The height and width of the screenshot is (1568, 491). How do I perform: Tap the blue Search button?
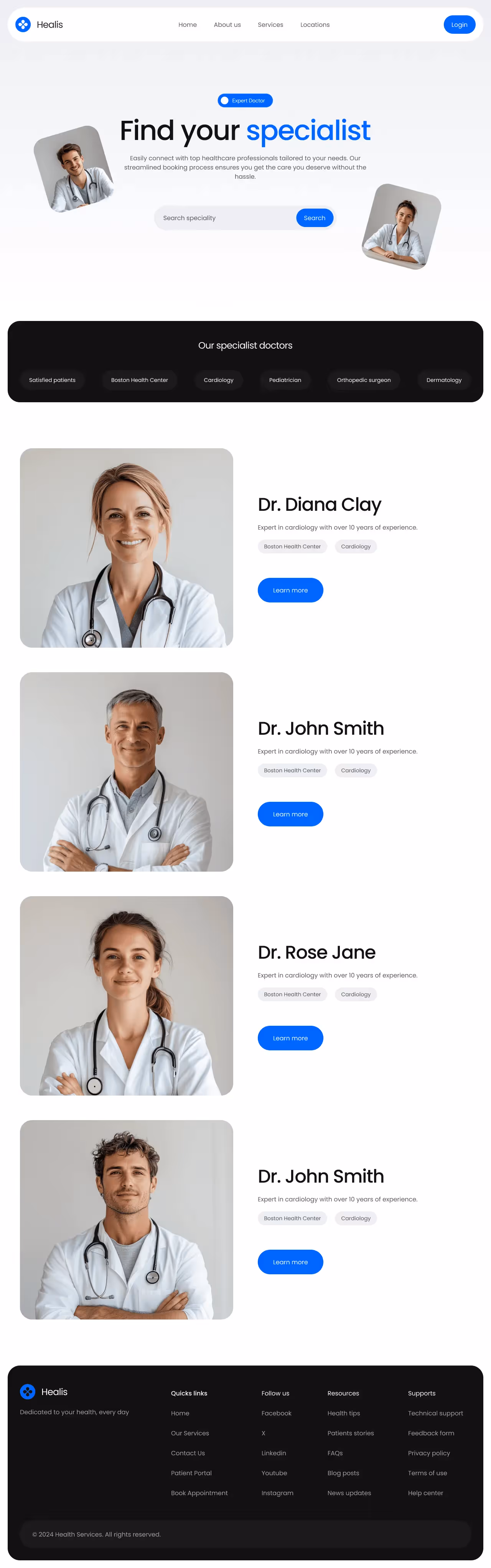pyautogui.click(x=314, y=218)
